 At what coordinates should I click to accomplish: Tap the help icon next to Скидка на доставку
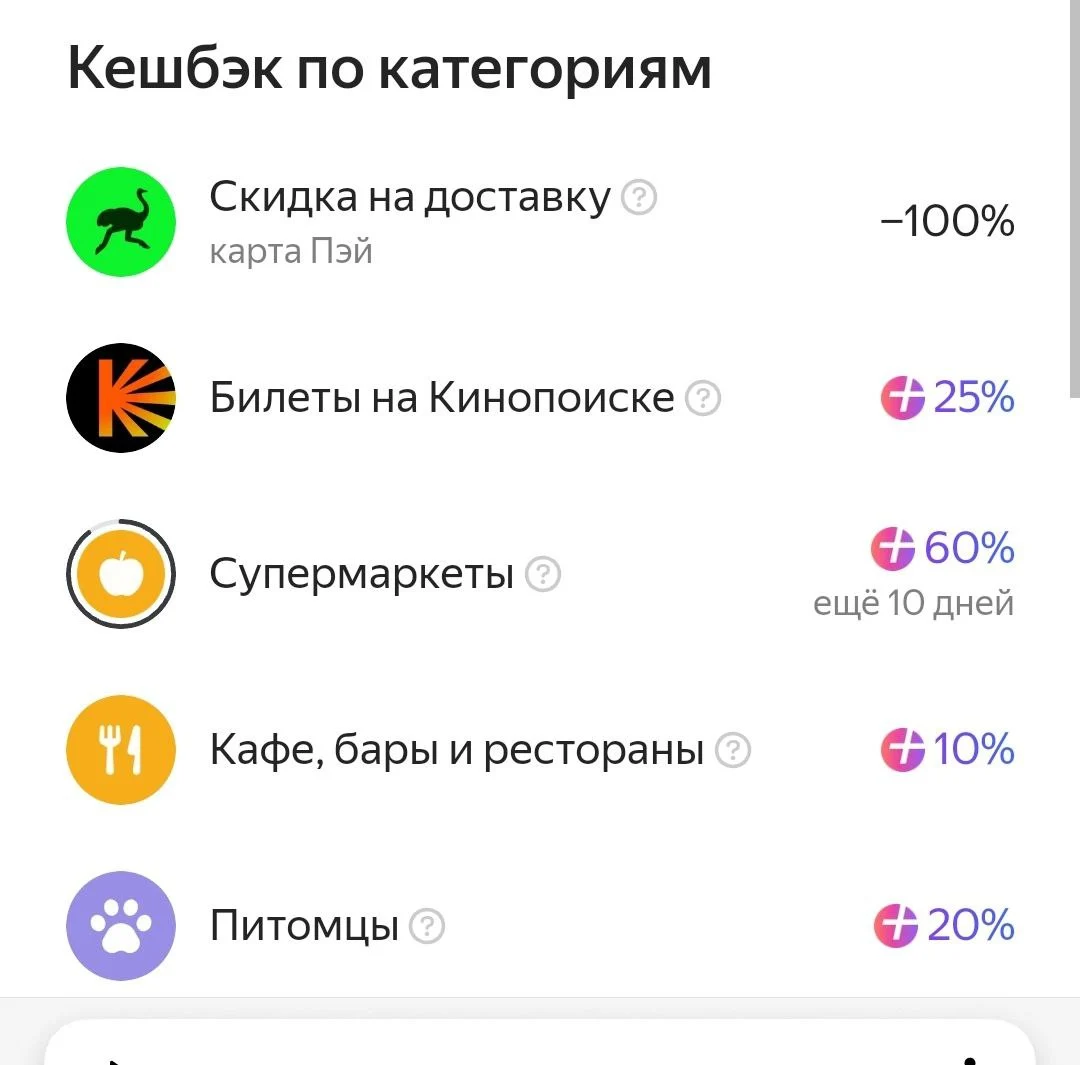pos(638,198)
